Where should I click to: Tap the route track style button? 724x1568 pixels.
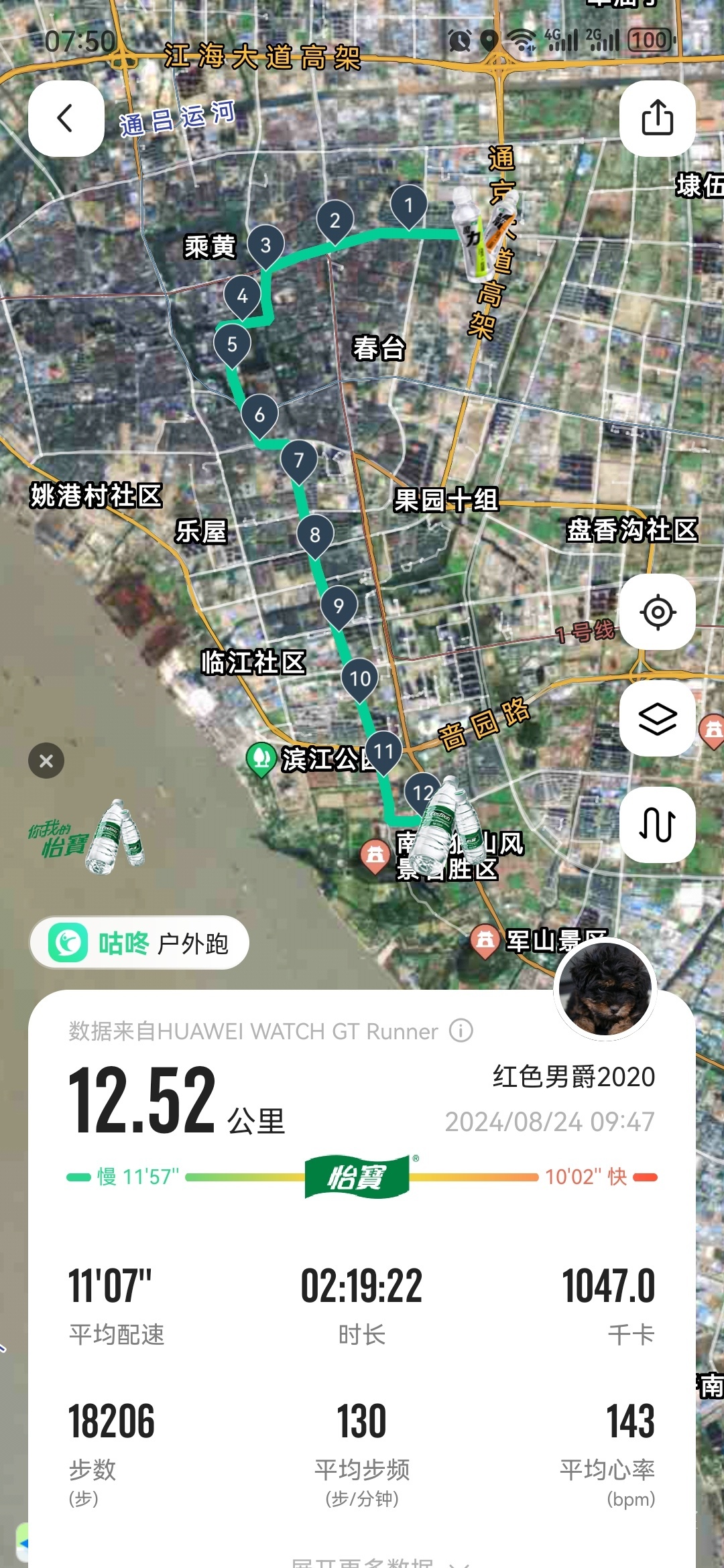pyautogui.click(x=657, y=824)
